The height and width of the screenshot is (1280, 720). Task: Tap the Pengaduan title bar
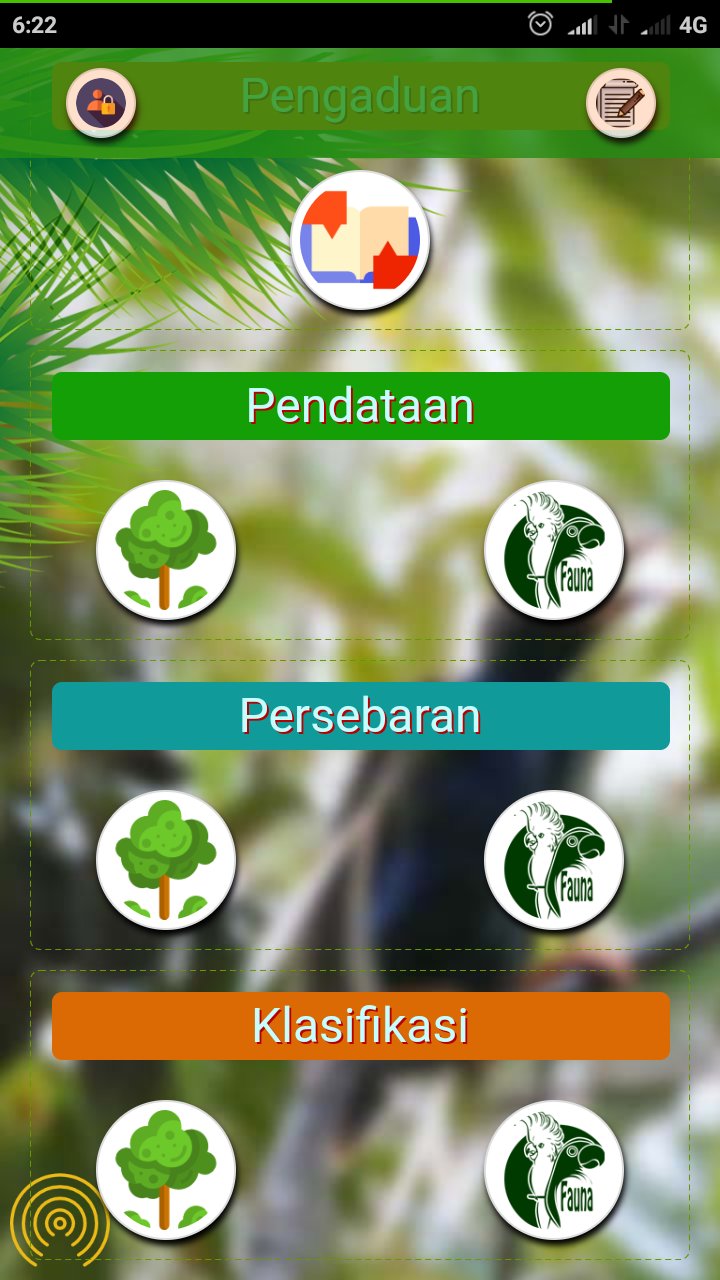pos(360,97)
